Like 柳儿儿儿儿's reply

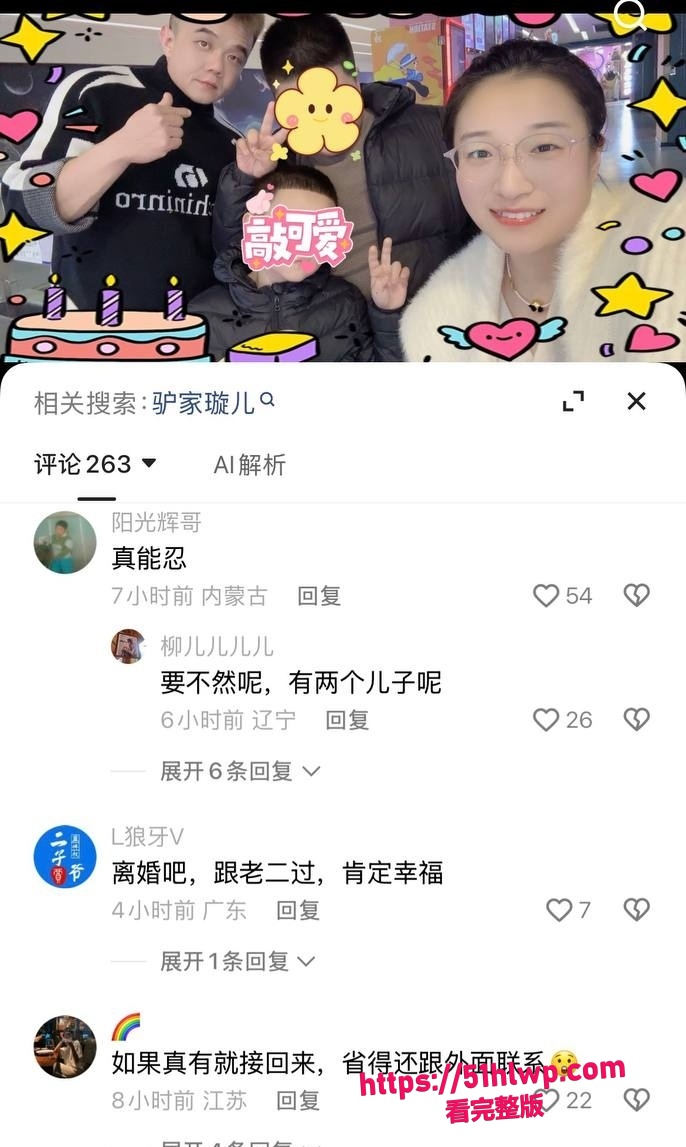tap(545, 720)
